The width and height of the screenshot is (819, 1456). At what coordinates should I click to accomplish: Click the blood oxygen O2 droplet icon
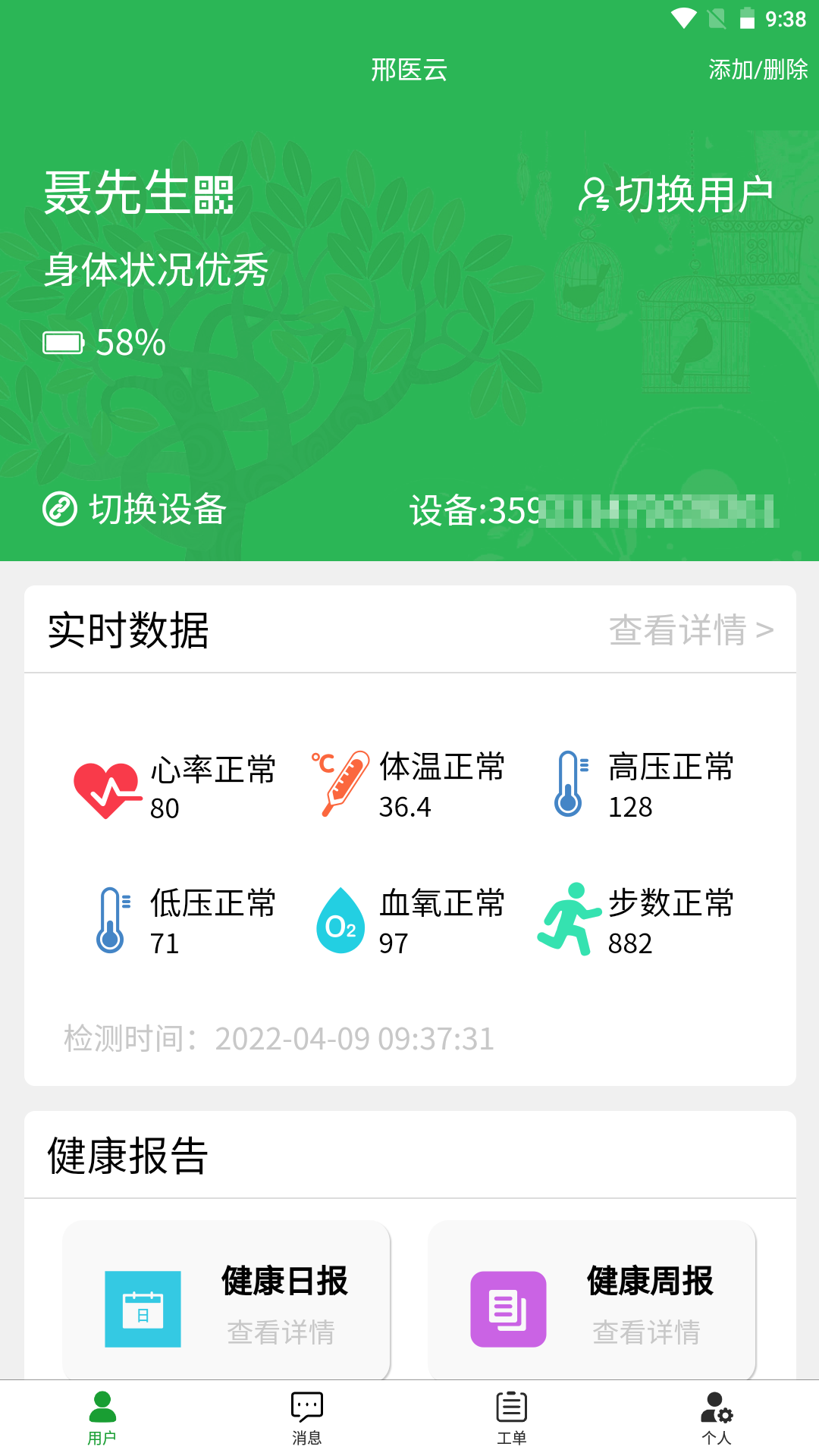(340, 924)
